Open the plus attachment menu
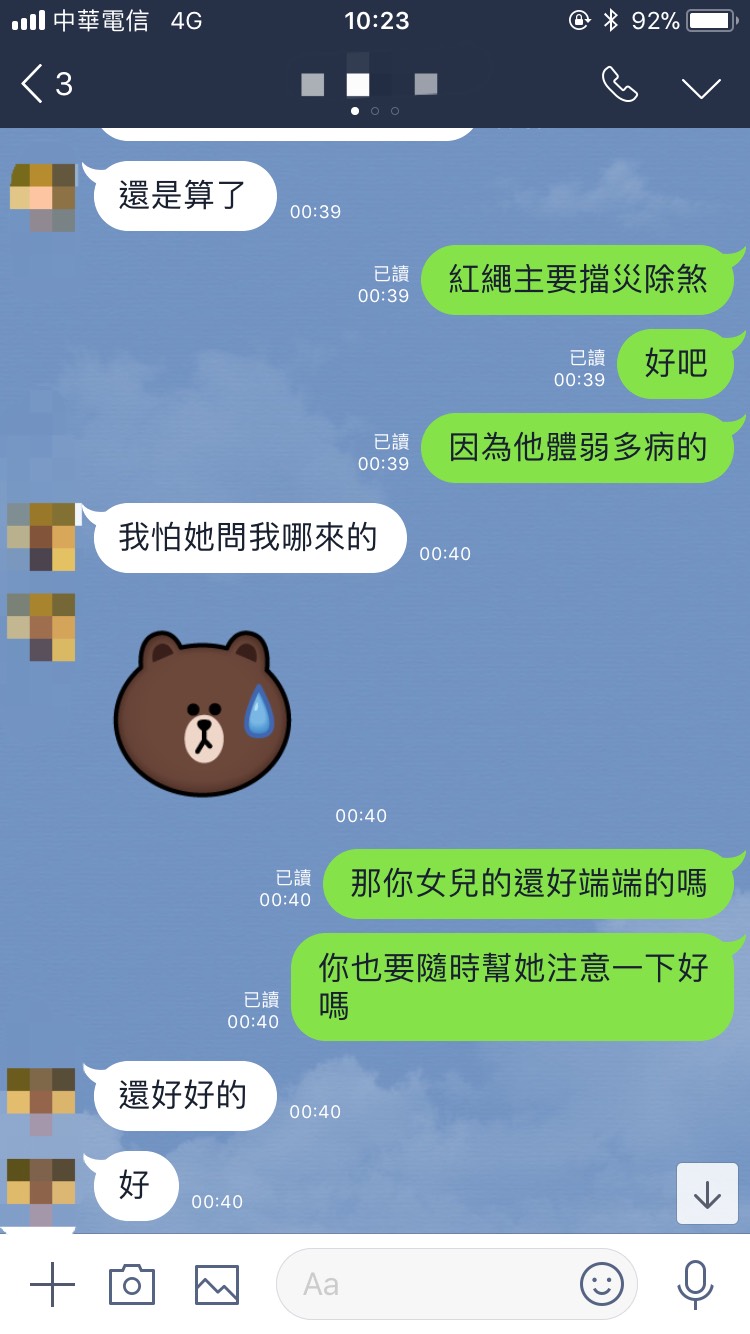The image size is (750, 1334). coord(52,1284)
